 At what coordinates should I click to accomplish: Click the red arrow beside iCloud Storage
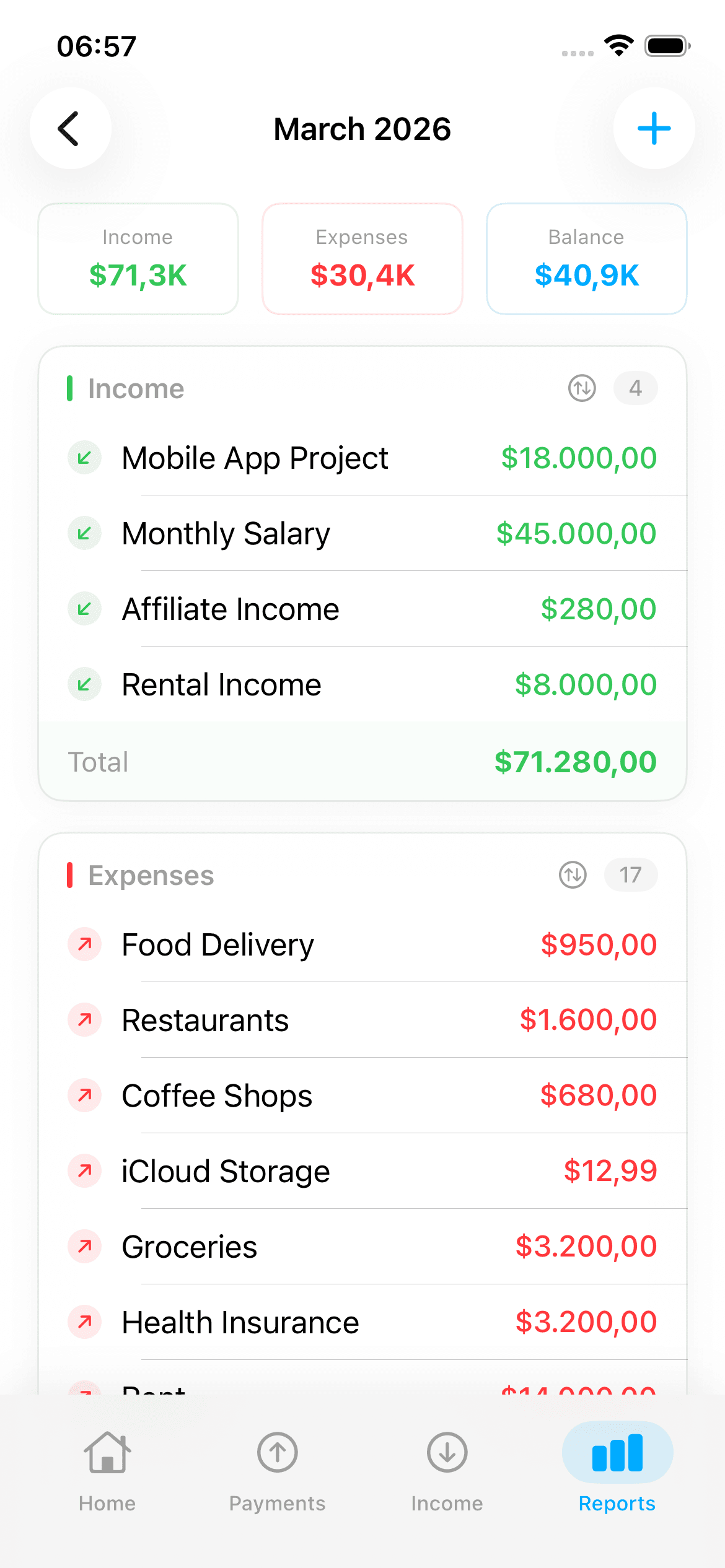point(84,1170)
